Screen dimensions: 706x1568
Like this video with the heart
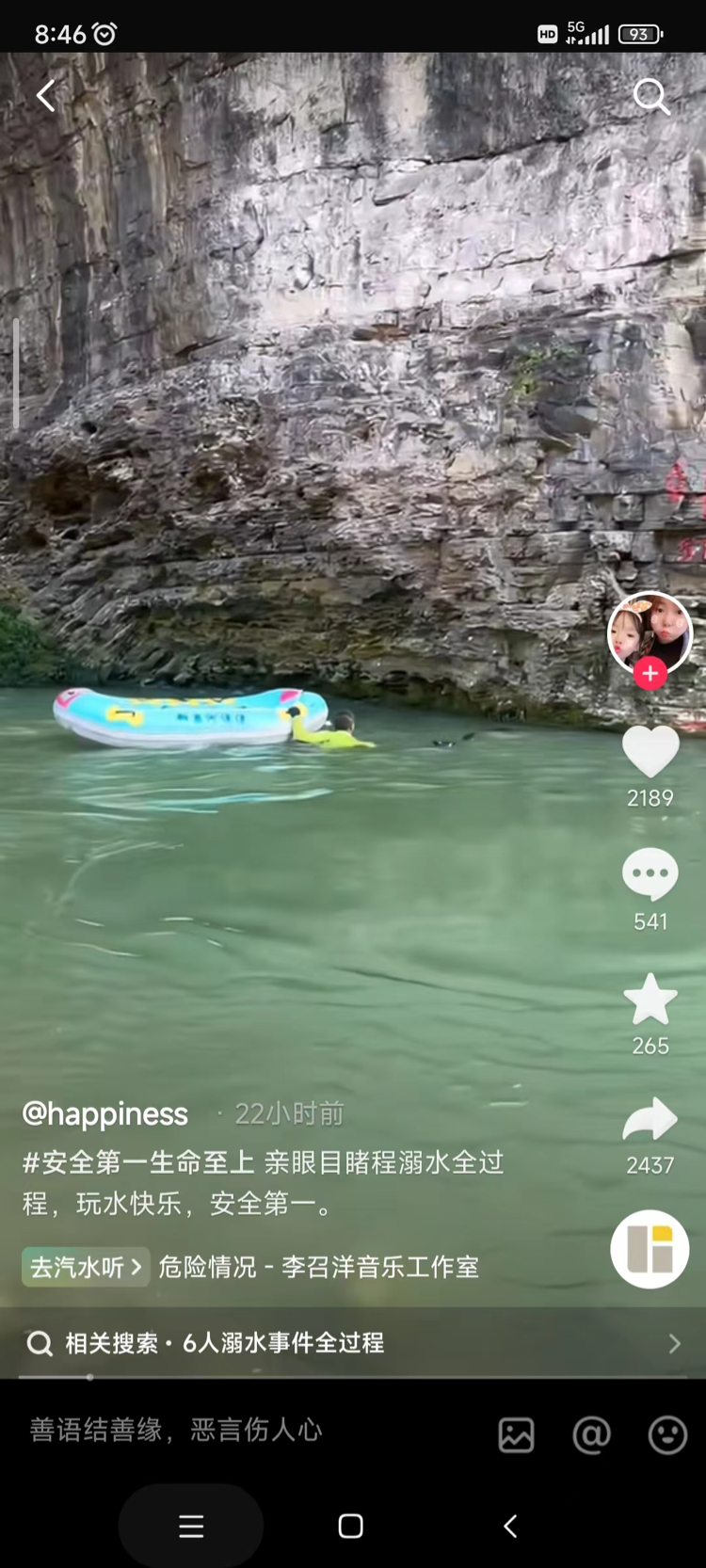pos(650,752)
